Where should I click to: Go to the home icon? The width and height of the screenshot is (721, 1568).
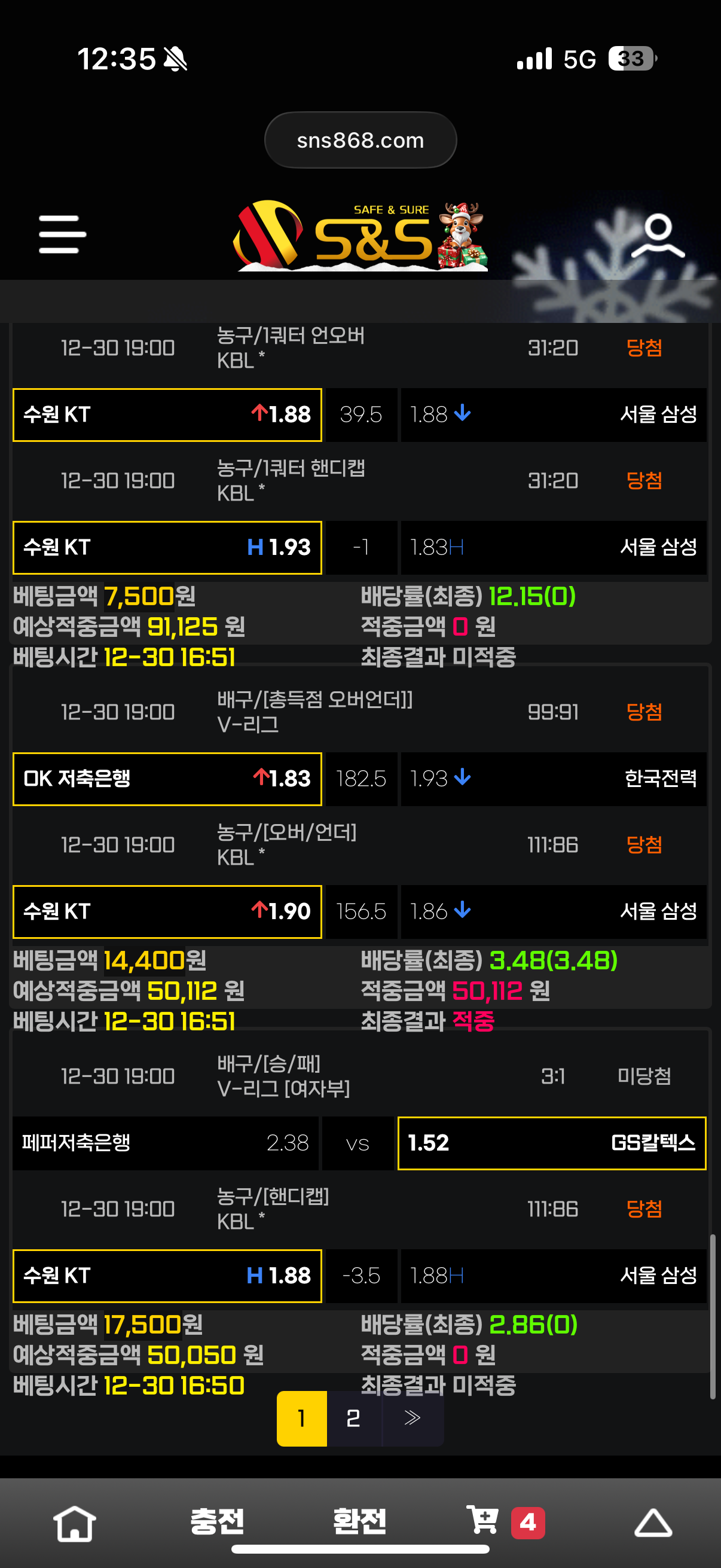[74, 1523]
